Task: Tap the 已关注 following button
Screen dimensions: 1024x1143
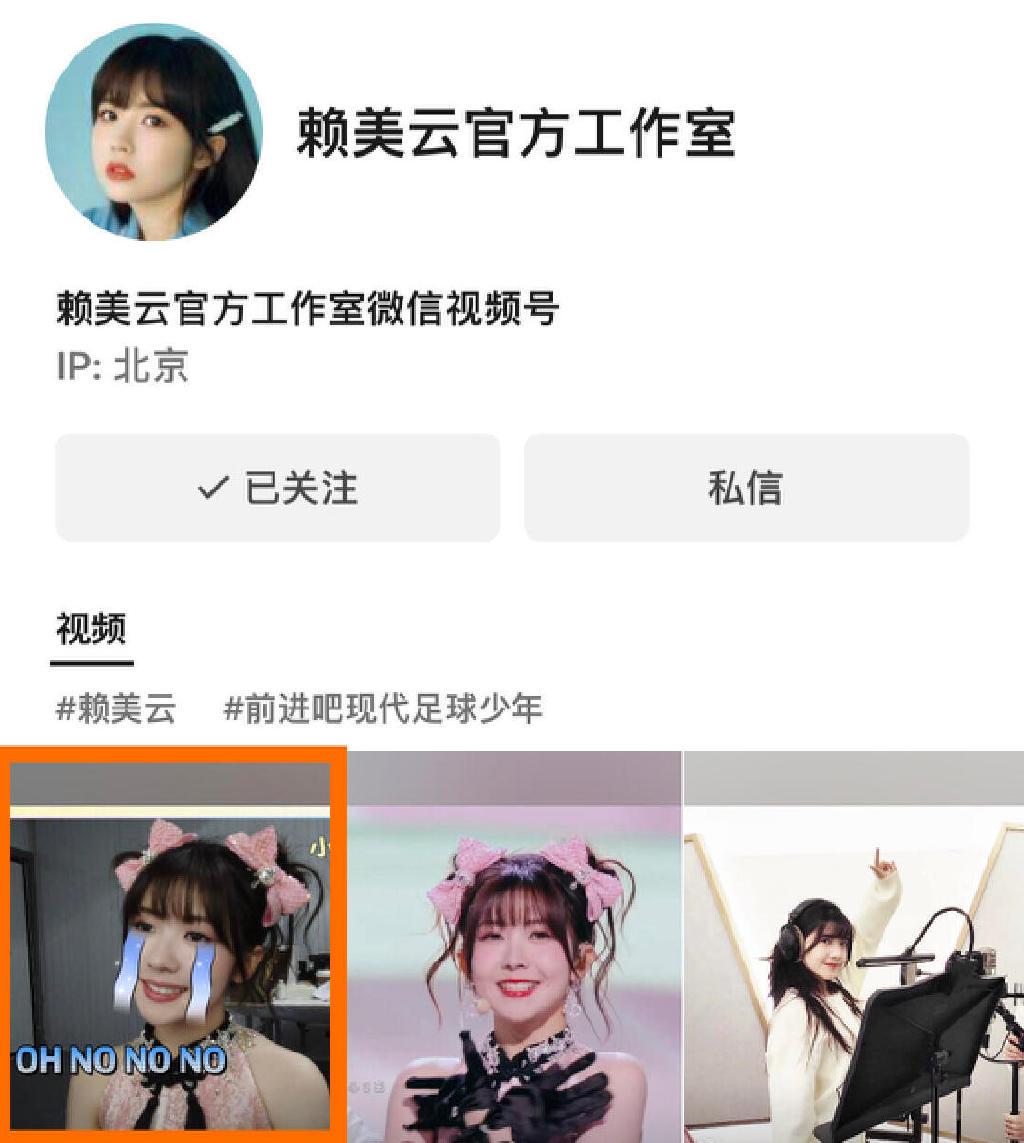Action: coord(277,488)
